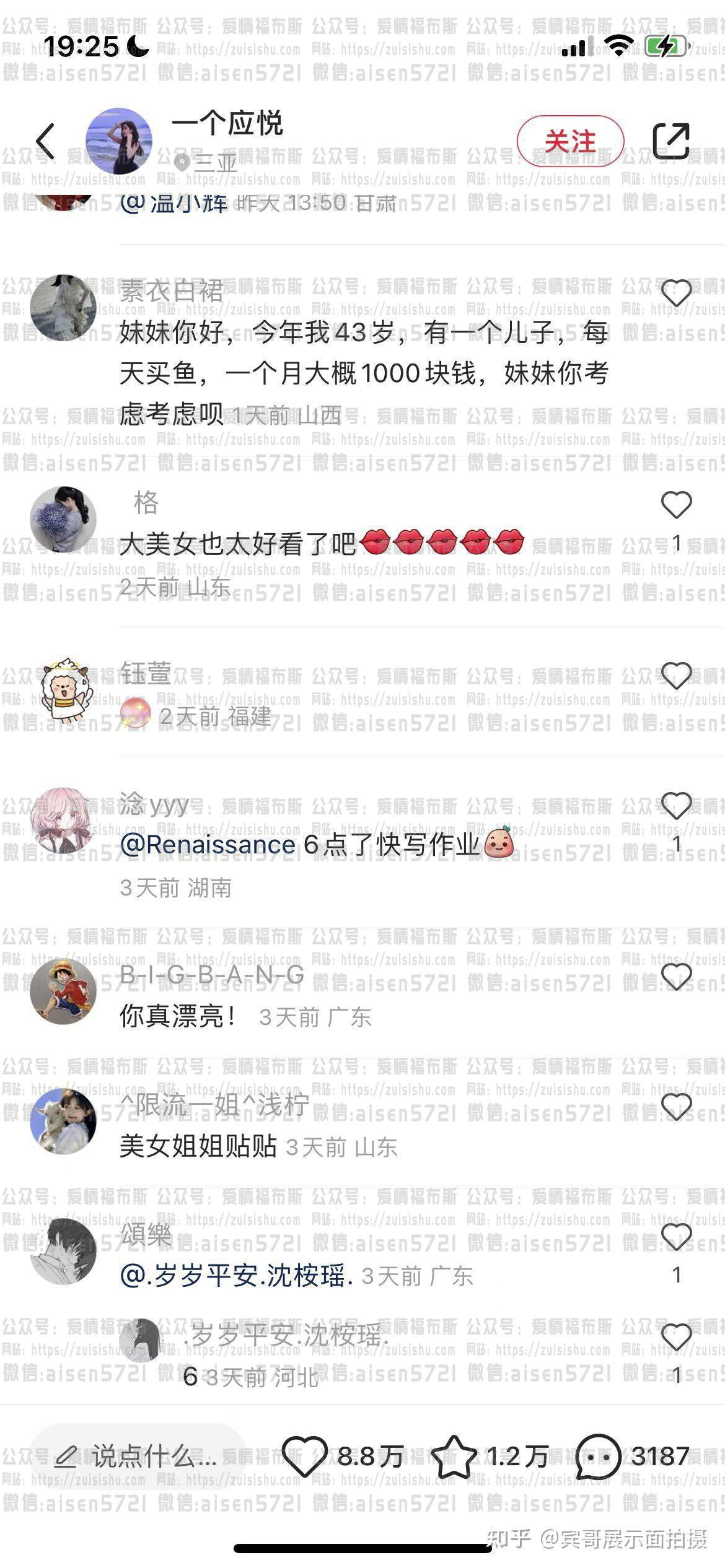Share this post via the top-right icon
725x1568 pixels.
[671, 141]
